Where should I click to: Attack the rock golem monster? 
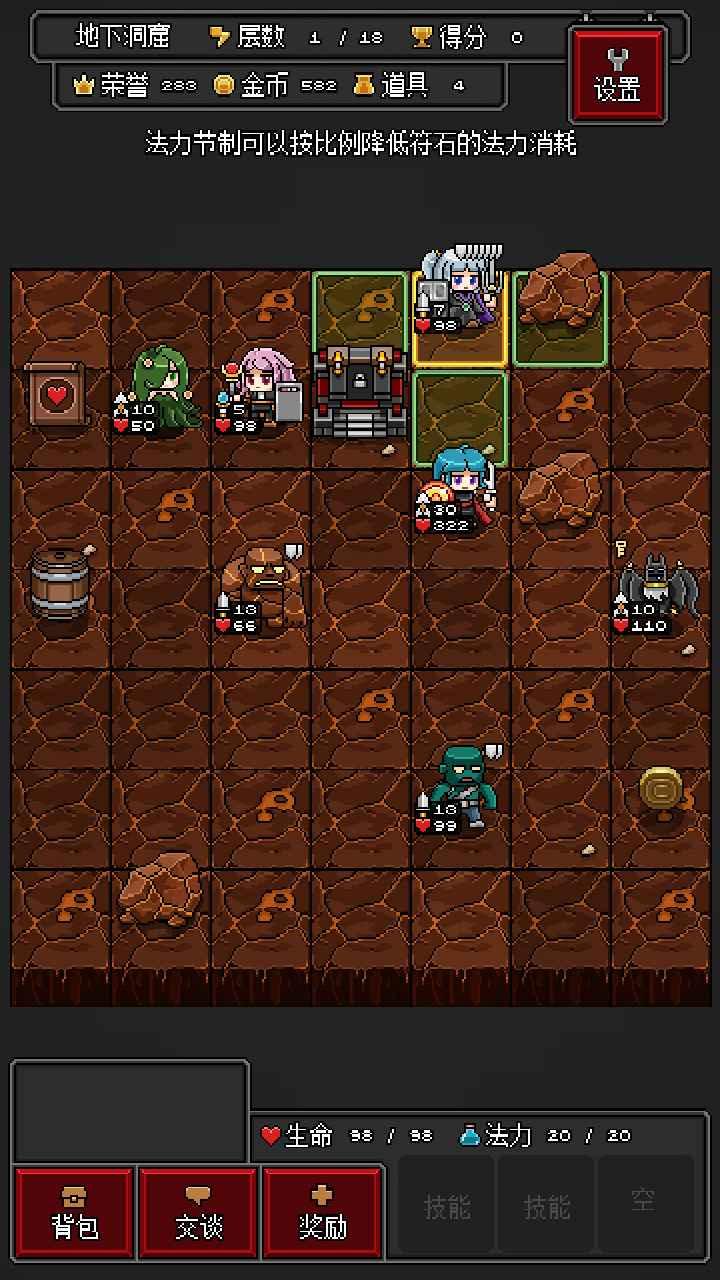pyautogui.click(x=260, y=590)
